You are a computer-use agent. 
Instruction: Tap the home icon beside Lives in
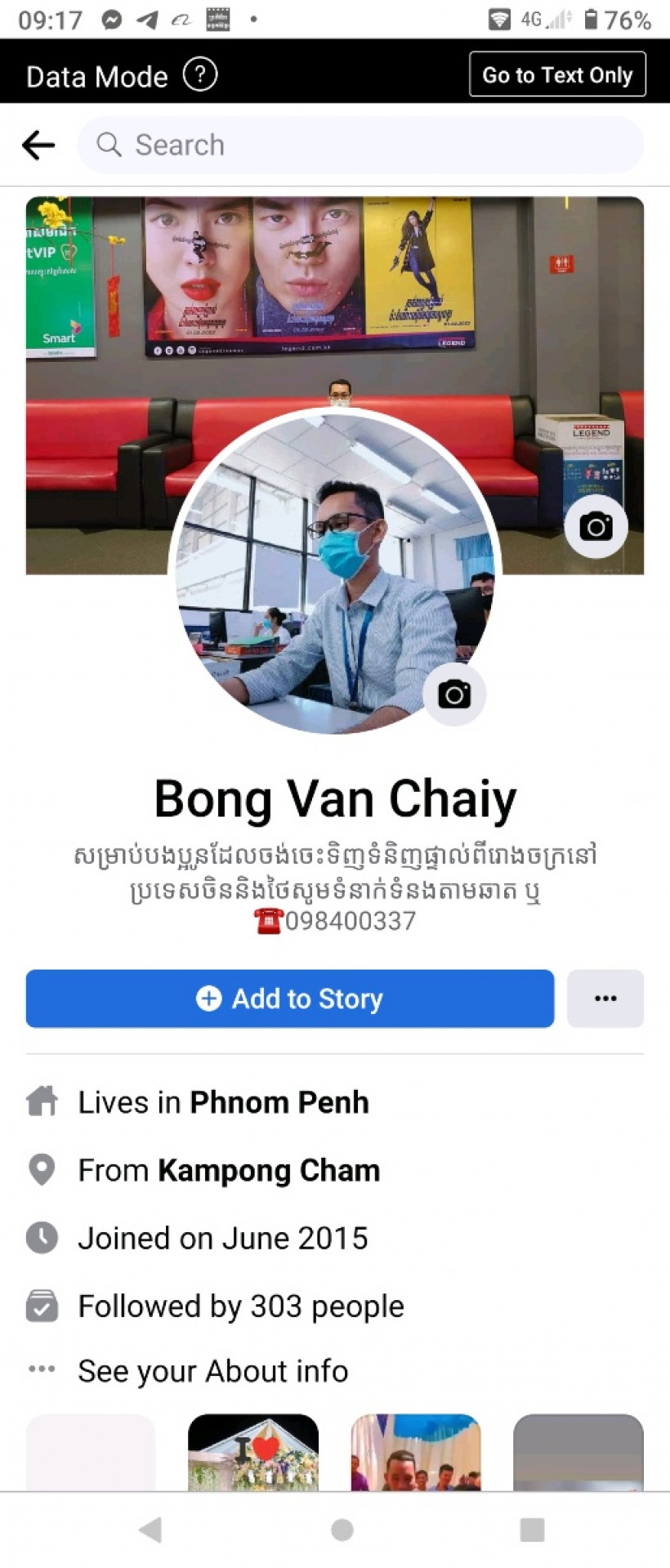point(42,1101)
